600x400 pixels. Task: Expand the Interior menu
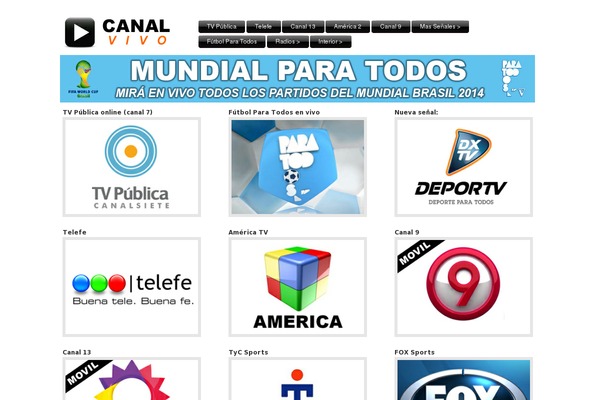point(331,42)
